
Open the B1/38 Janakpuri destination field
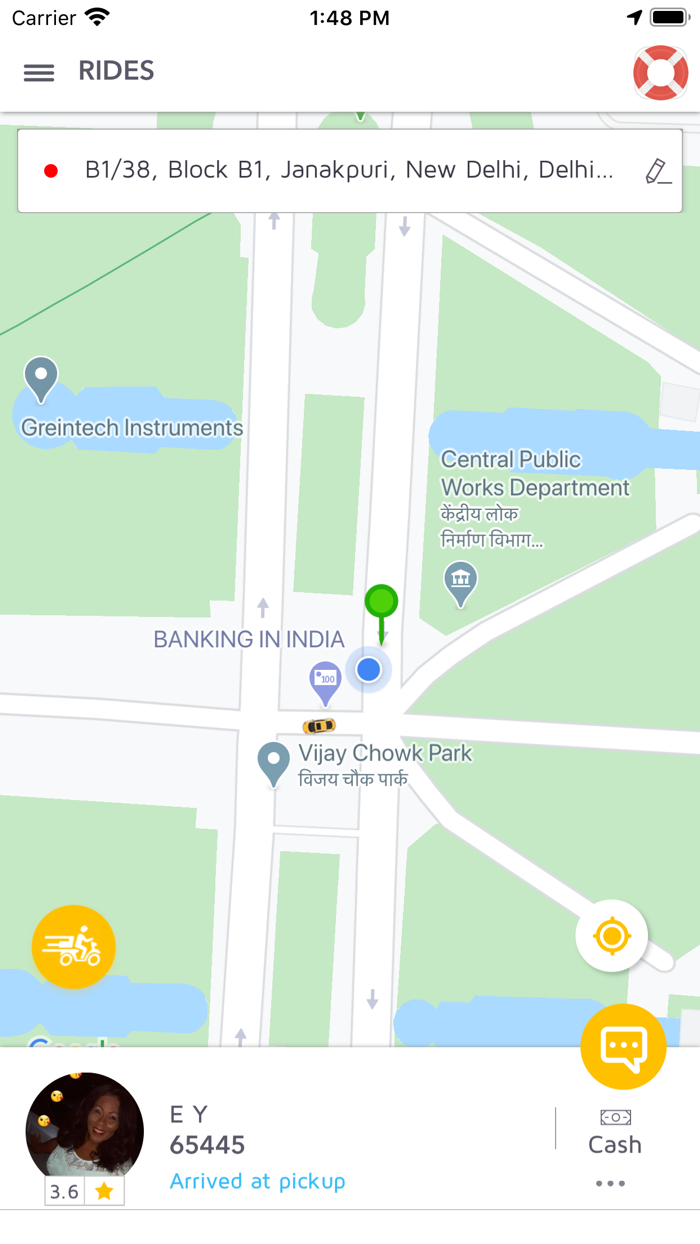pyautogui.click(x=350, y=171)
